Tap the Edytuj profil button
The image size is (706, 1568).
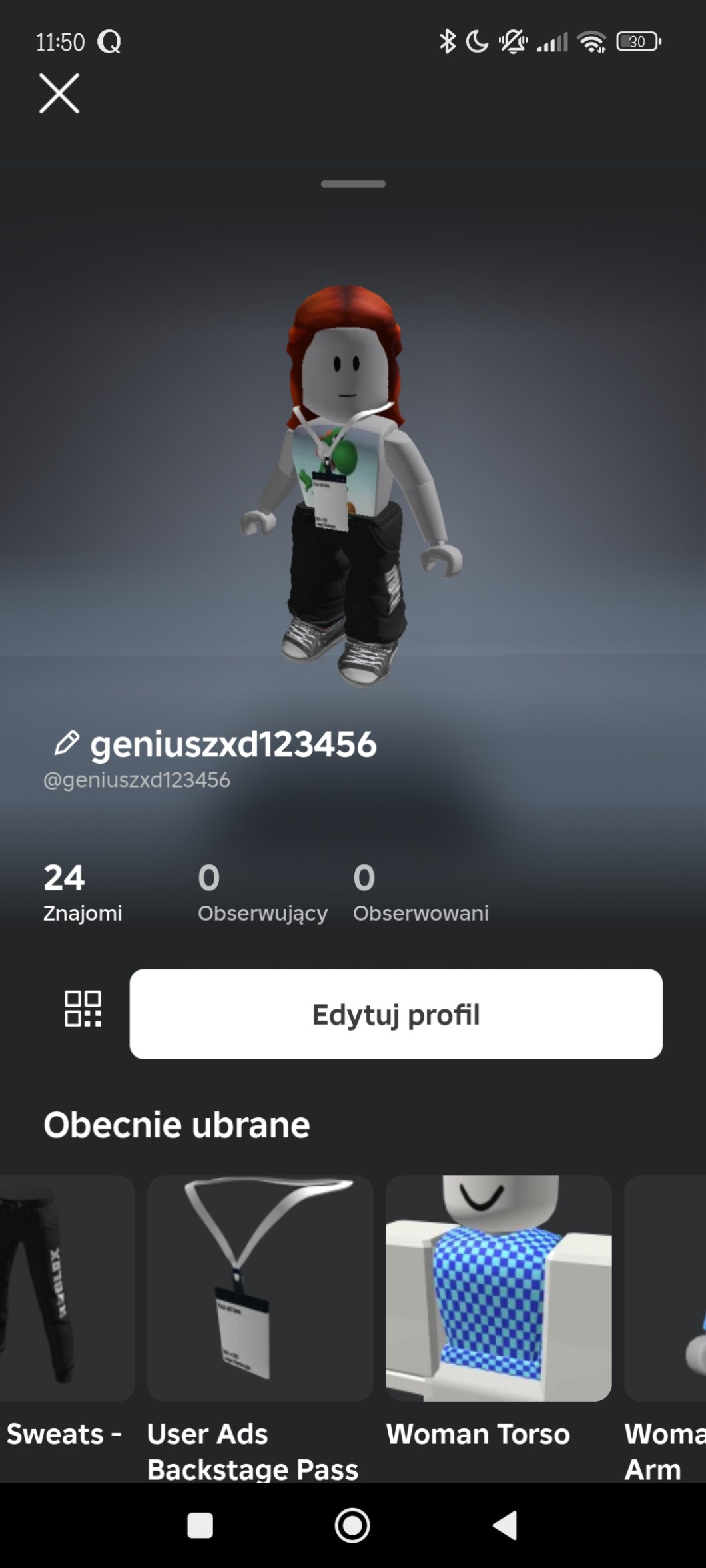[x=396, y=1014]
